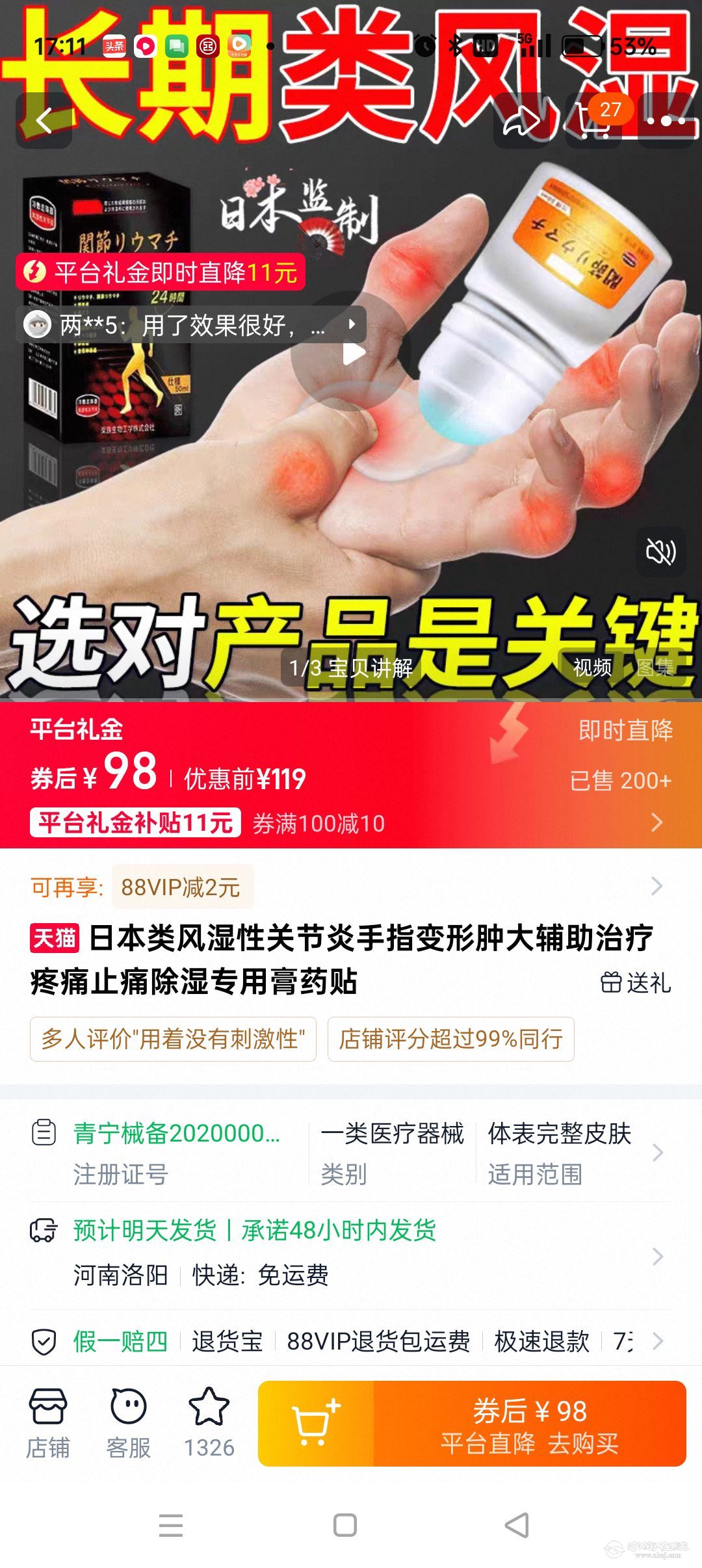Tap the 送礼 gift option

[636, 982]
